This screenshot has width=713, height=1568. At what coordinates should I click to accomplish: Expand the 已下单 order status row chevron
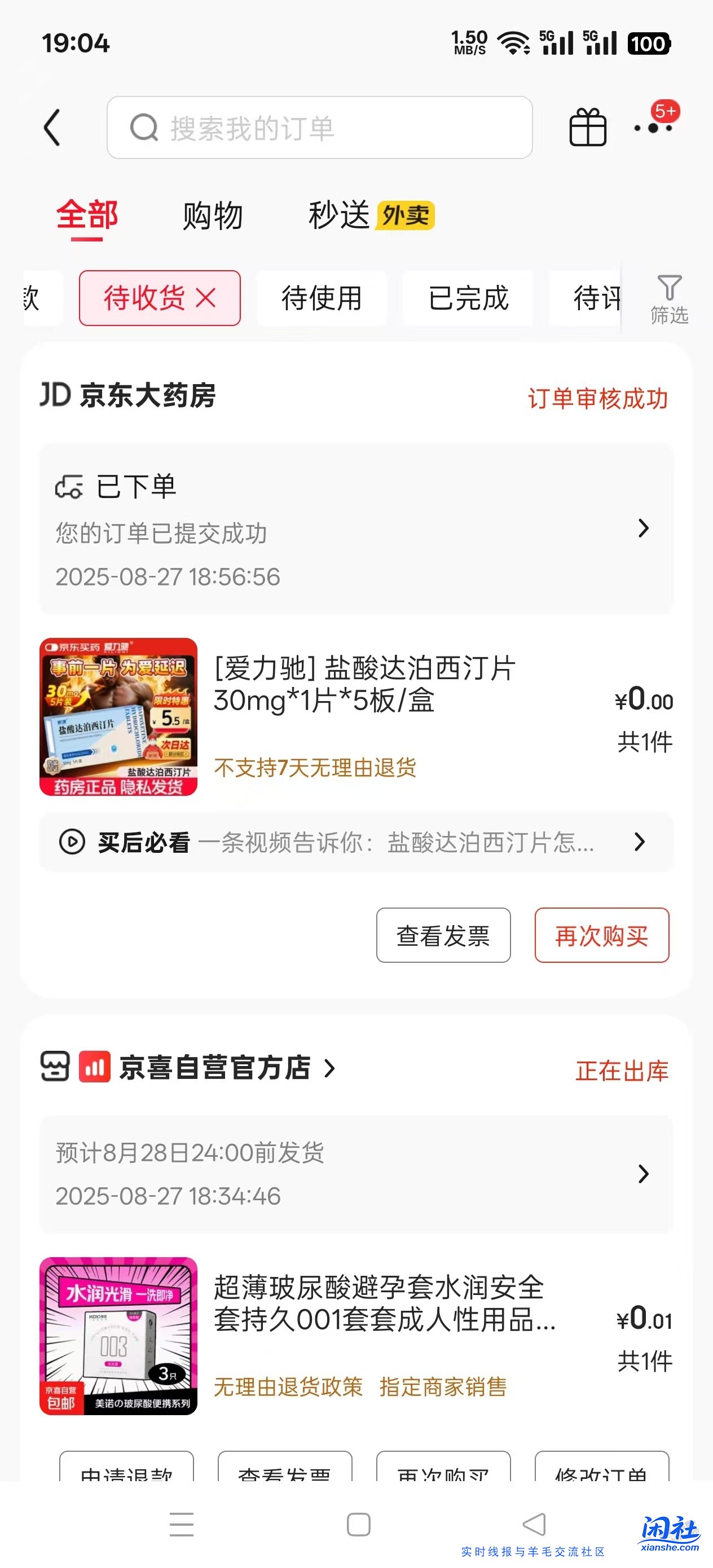coord(644,530)
